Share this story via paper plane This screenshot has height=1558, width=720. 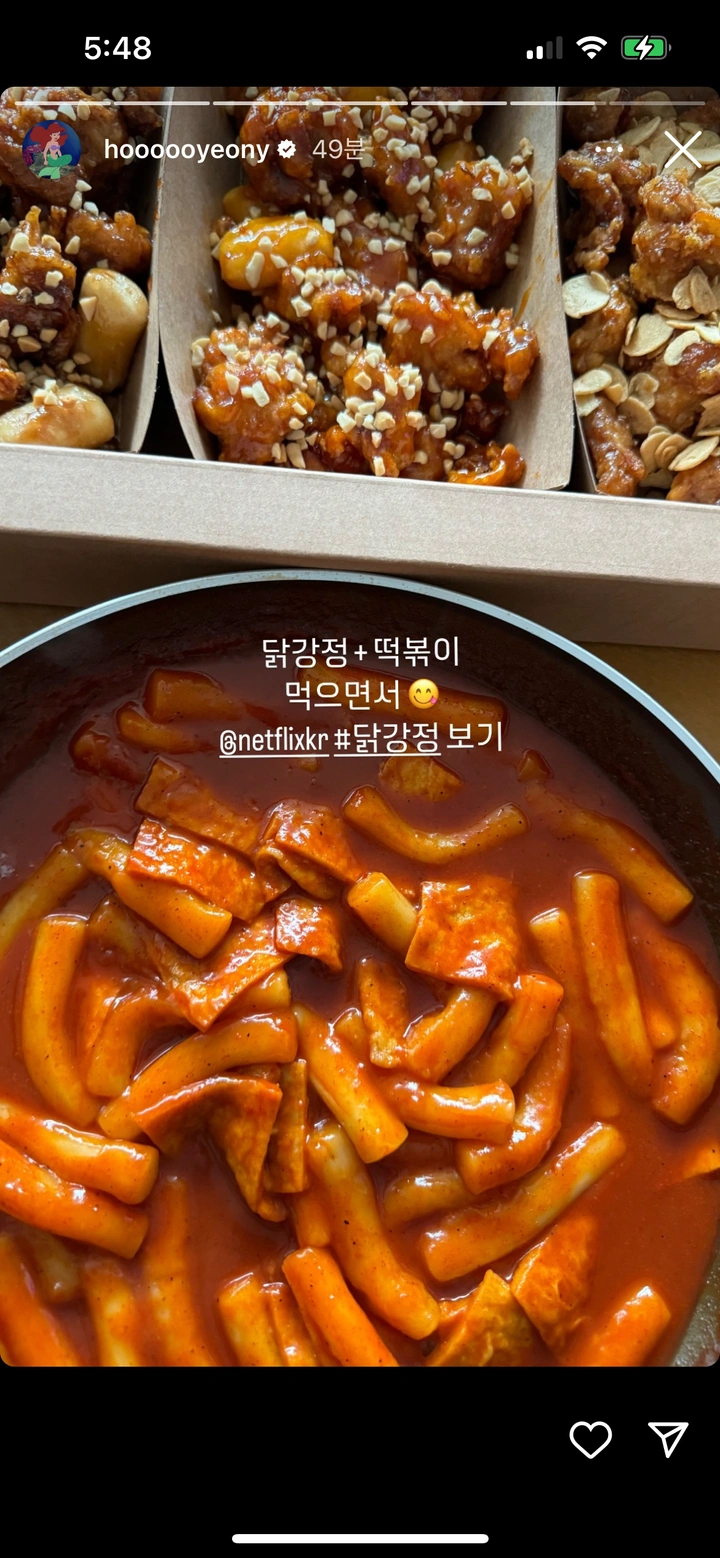[x=668, y=1439]
